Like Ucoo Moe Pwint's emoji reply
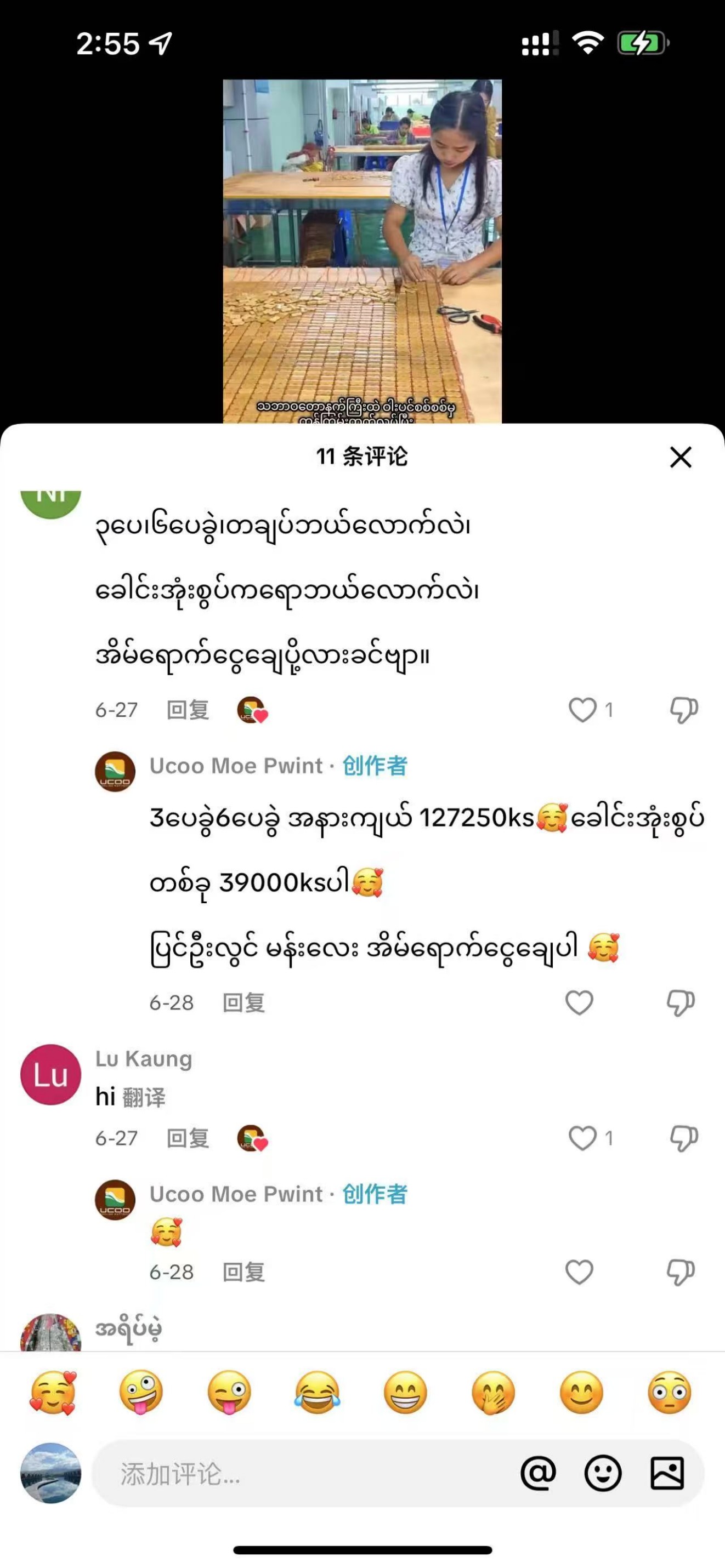 click(579, 1272)
